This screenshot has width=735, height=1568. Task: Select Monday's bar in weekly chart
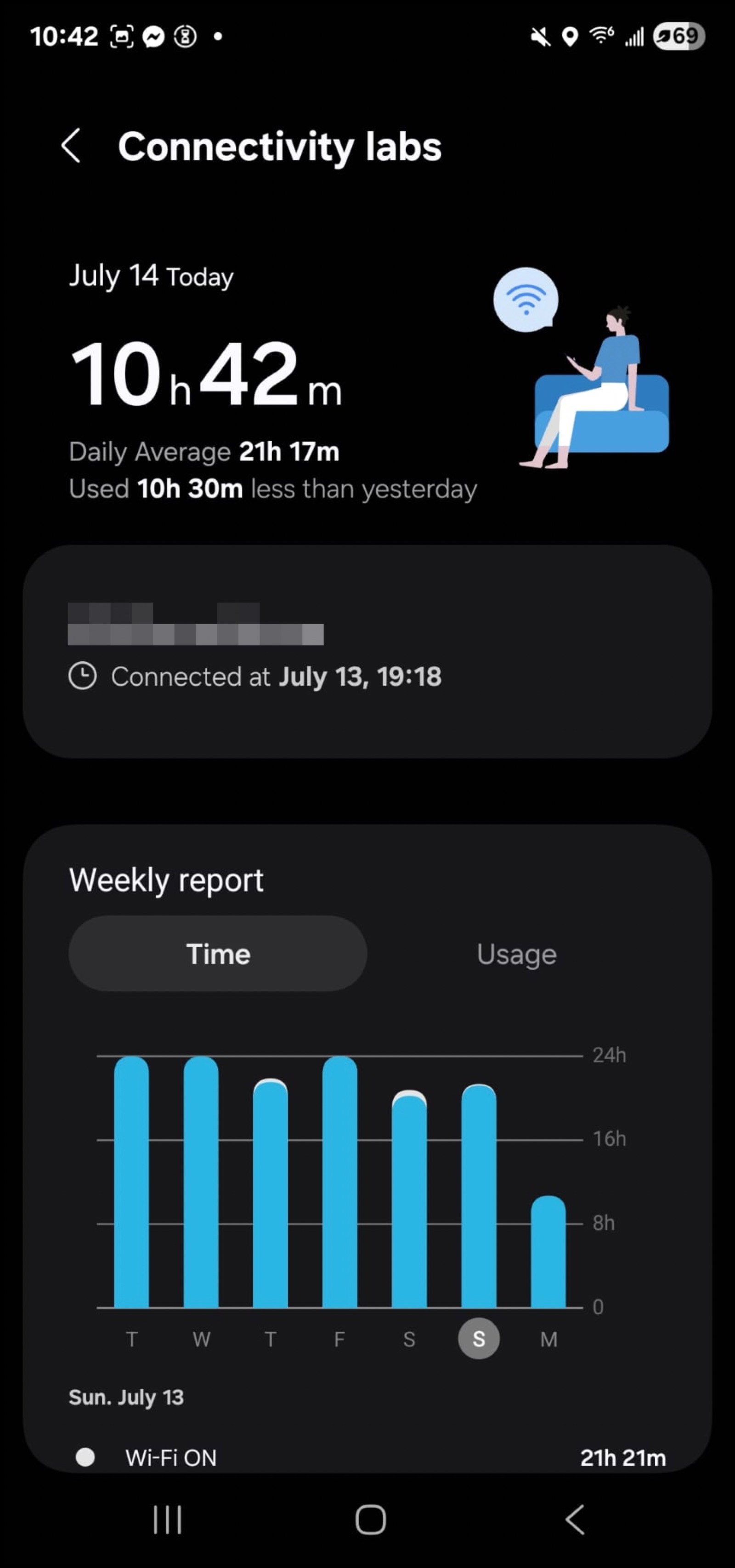[x=548, y=1251]
